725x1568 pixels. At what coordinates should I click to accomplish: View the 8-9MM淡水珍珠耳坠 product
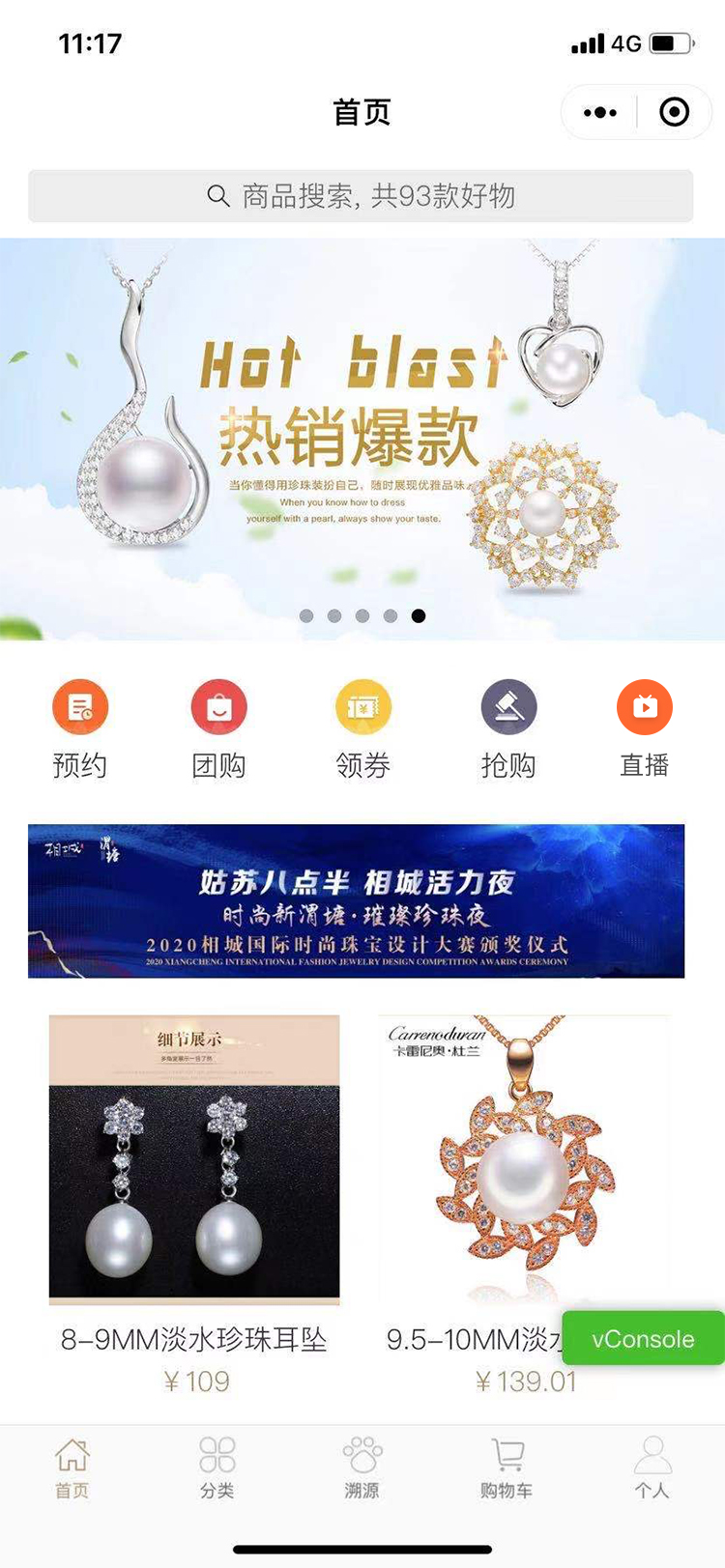[x=194, y=1159]
